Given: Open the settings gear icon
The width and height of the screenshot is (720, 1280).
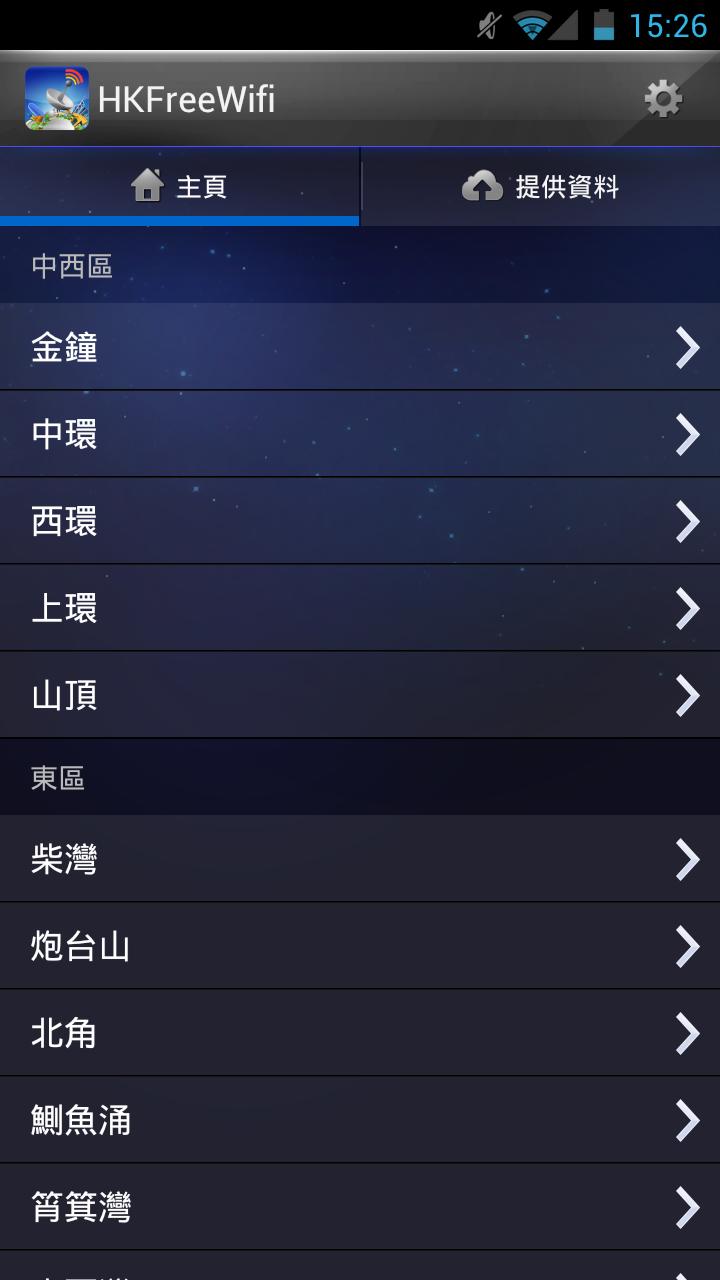Looking at the screenshot, I should coord(663,99).
